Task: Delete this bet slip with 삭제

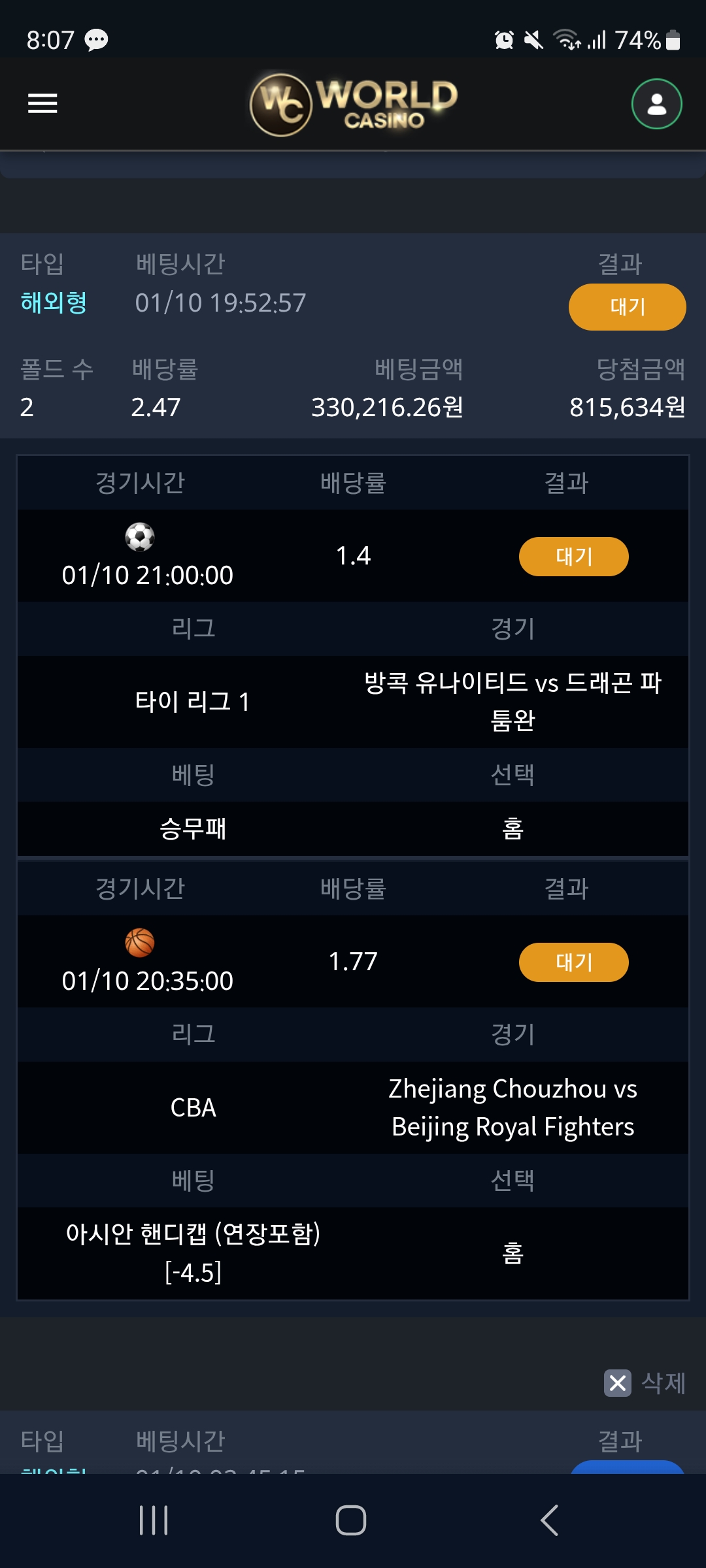Action: pos(645,1382)
